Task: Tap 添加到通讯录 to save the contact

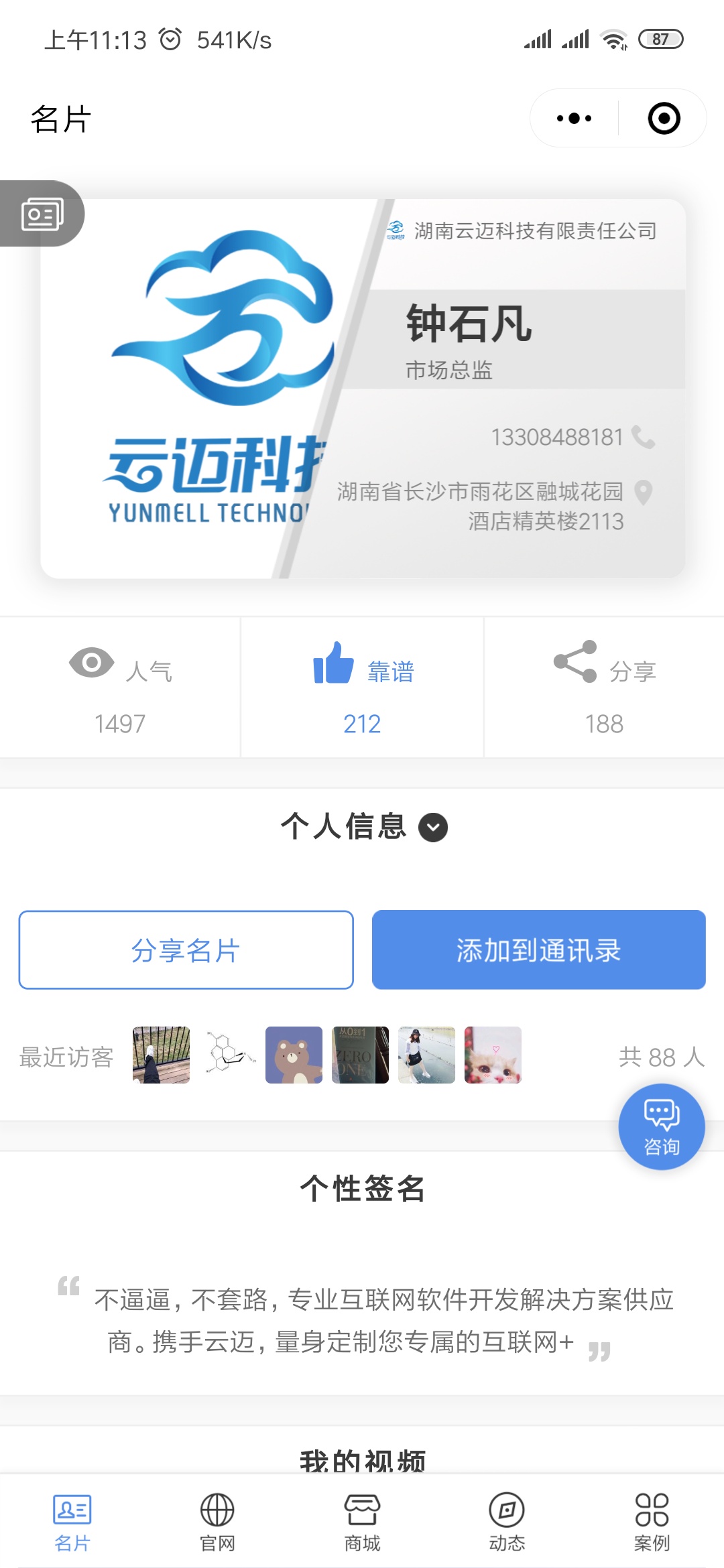Action: 539,950
